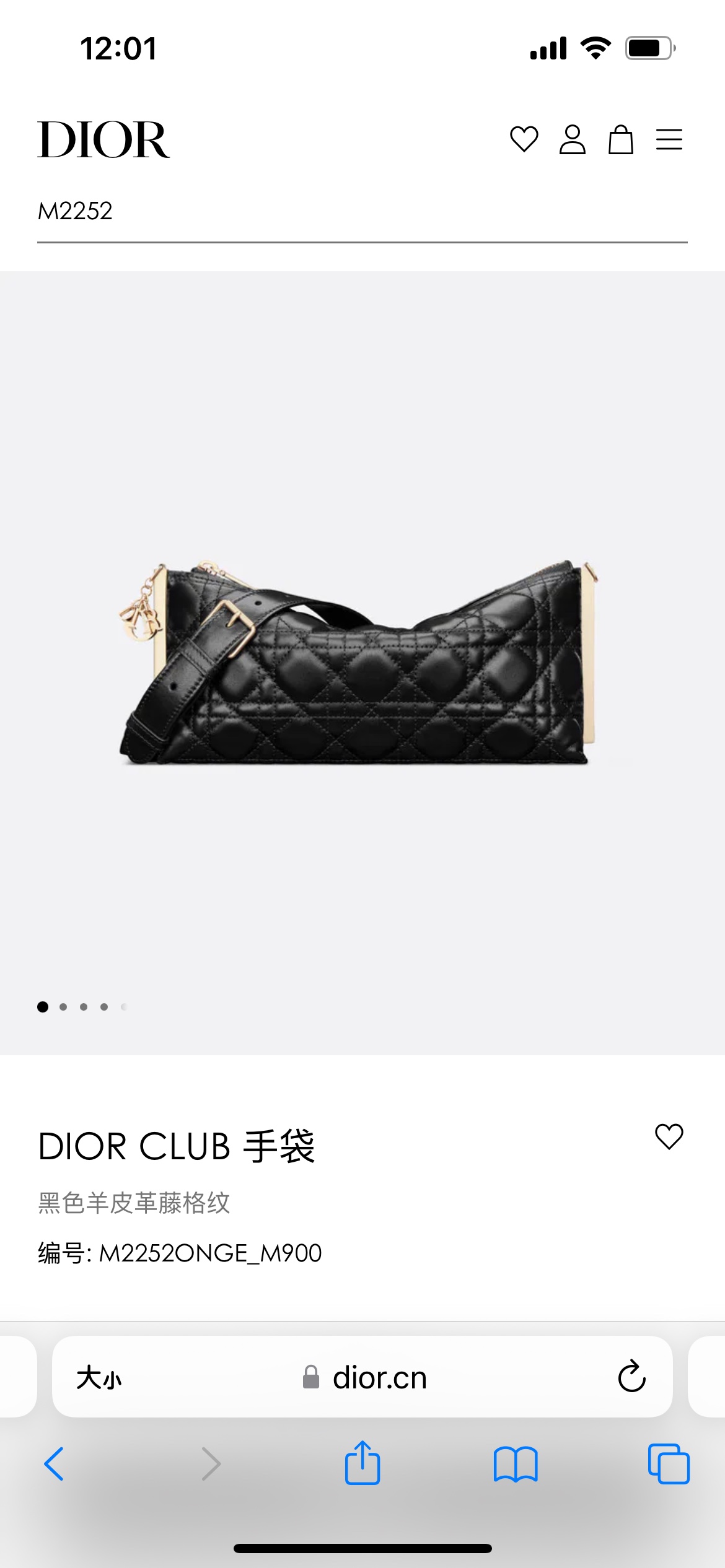Go to the Dior homepage logo

[103, 140]
